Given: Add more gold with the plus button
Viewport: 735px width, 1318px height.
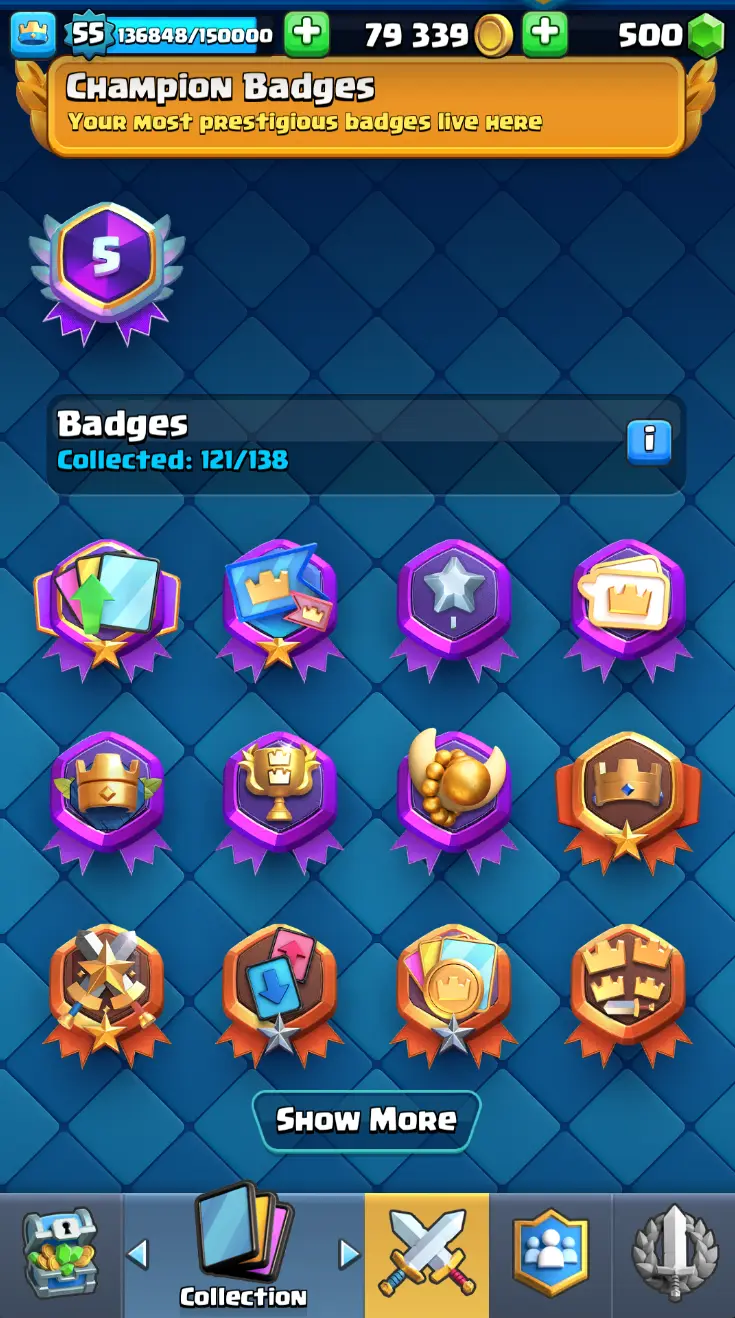Looking at the screenshot, I should tap(545, 35).
